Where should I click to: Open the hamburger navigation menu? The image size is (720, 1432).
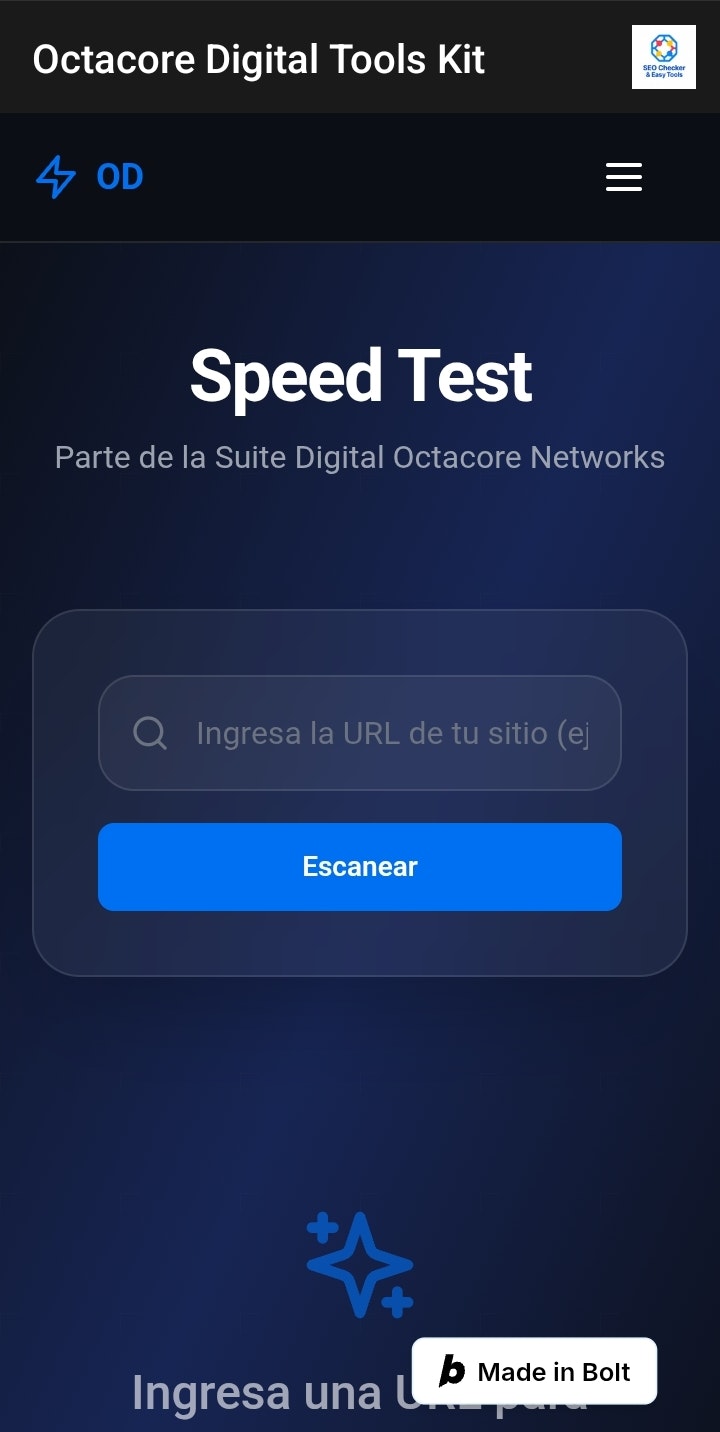624,177
